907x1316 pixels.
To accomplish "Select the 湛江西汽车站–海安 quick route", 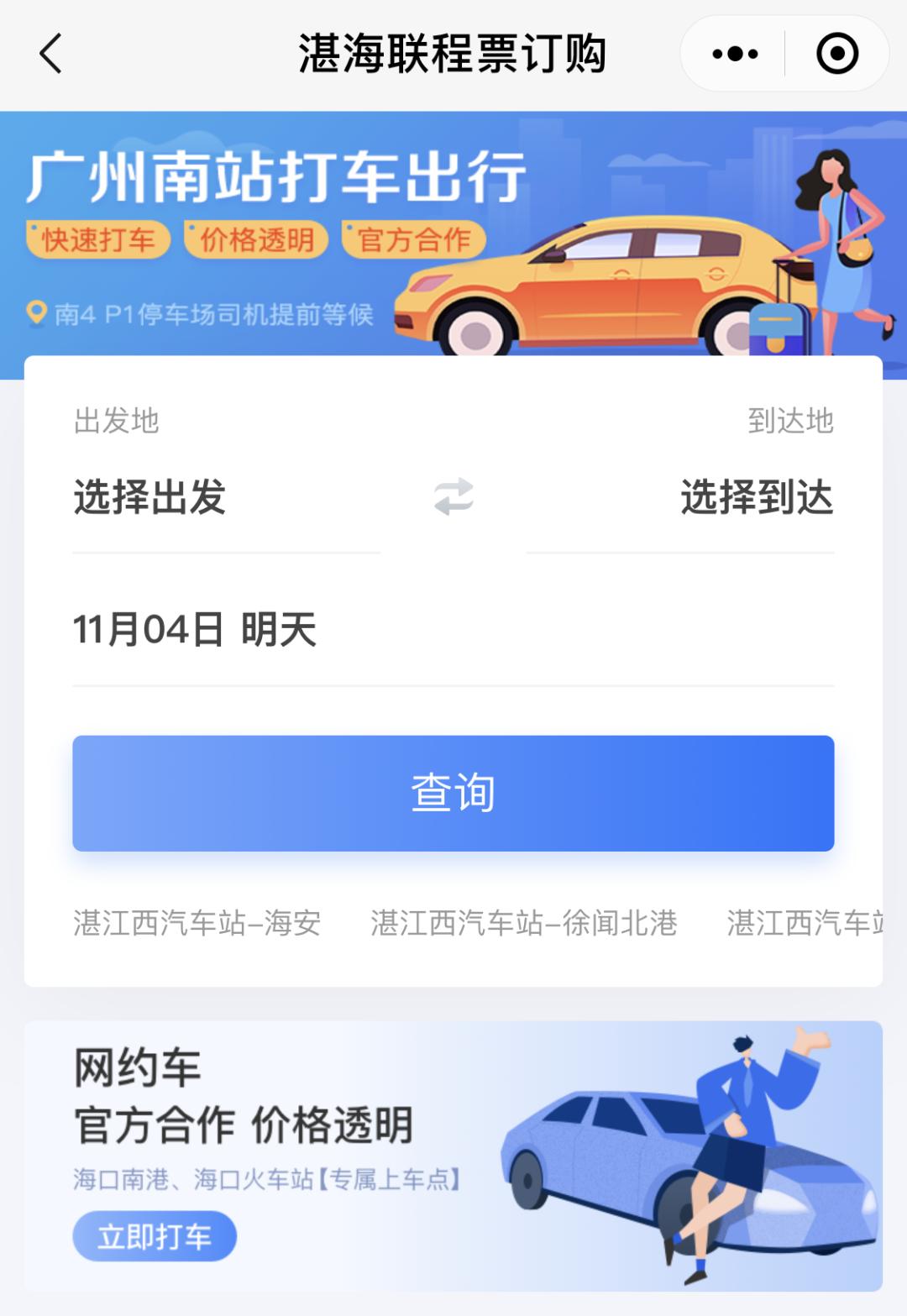I will [x=197, y=923].
